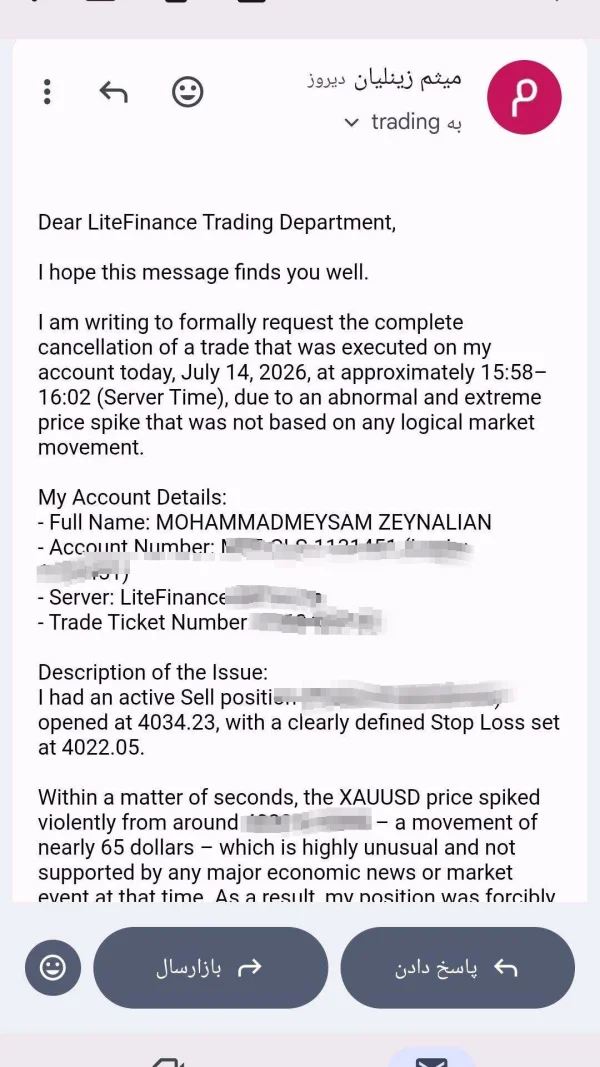Tap the reply arrow in the message header

114,91
